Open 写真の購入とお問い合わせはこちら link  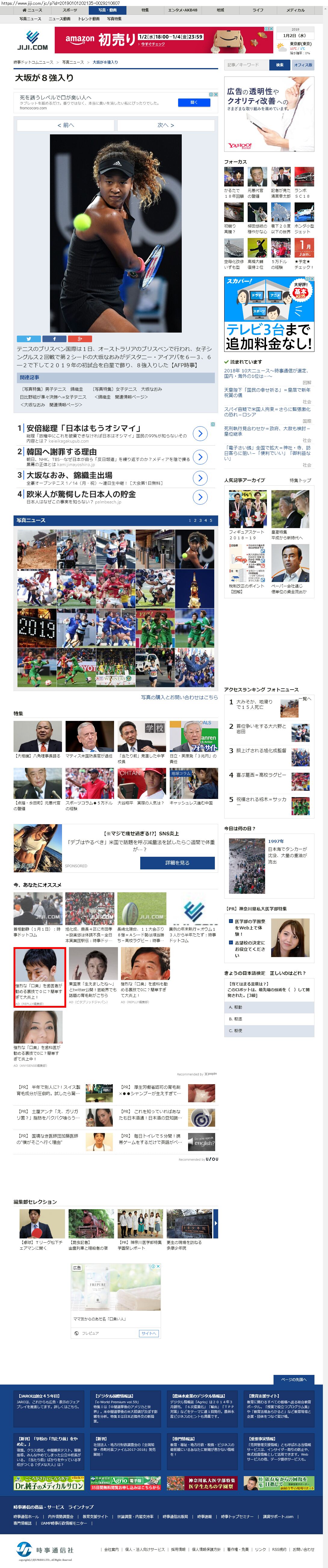(x=179, y=698)
